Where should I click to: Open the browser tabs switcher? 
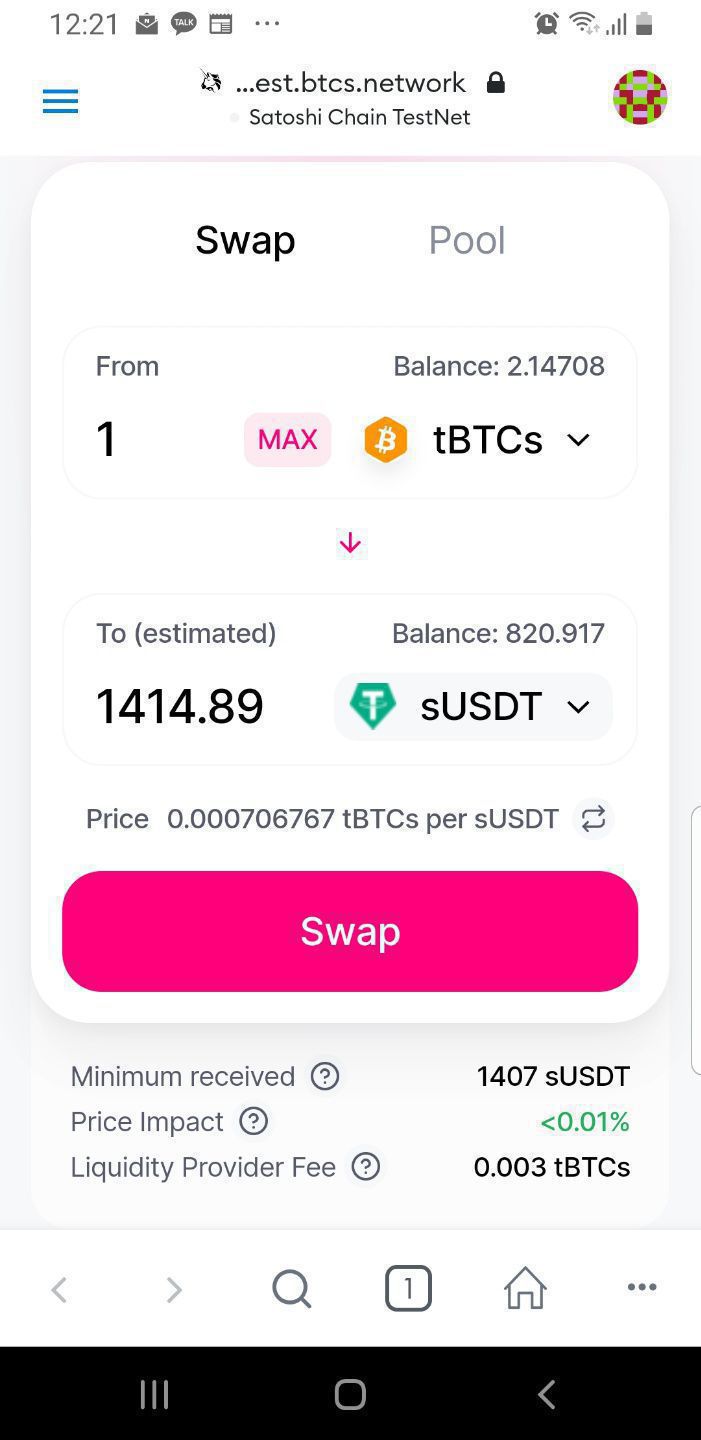click(x=408, y=1289)
